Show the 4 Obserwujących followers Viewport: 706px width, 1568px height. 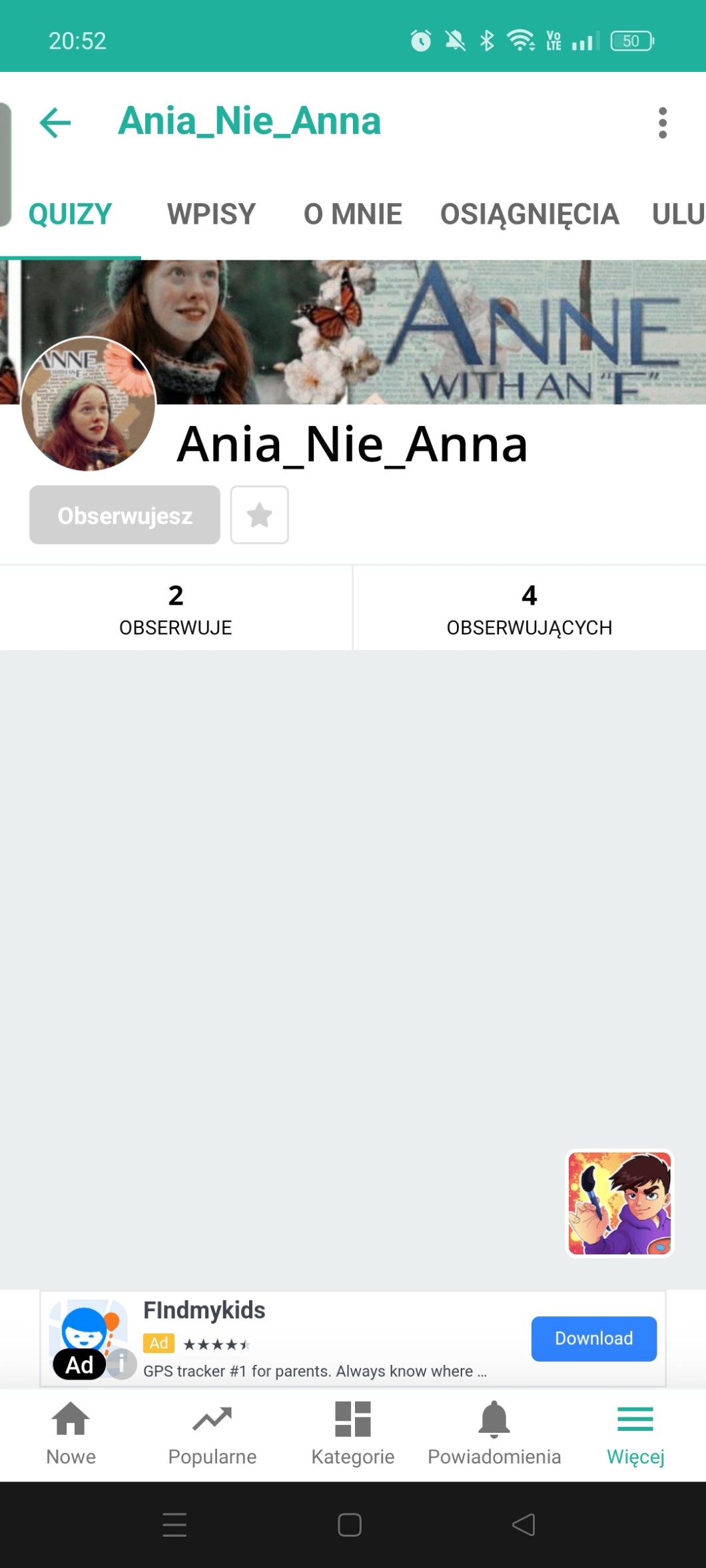pos(529,609)
